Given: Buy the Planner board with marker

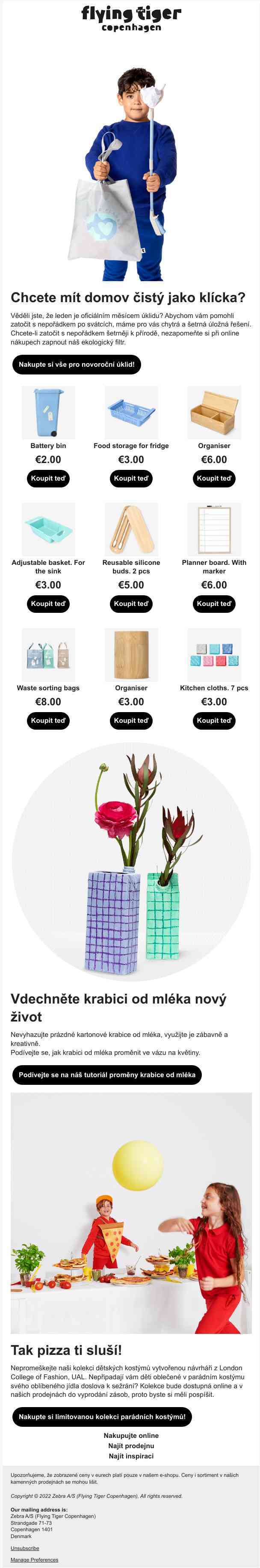Looking at the screenshot, I should click(214, 604).
